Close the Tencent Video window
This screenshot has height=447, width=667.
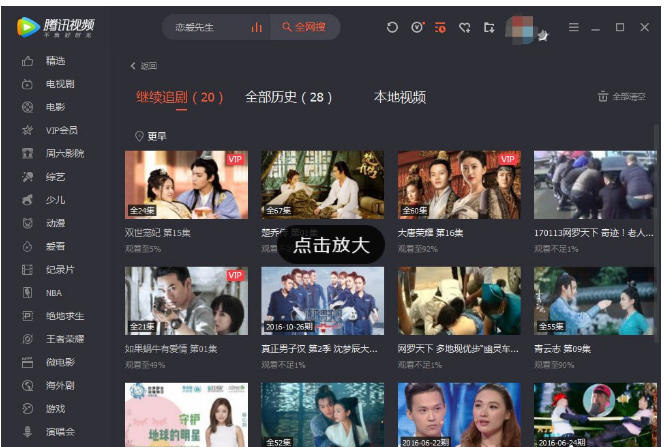pyautogui.click(x=647, y=27)
